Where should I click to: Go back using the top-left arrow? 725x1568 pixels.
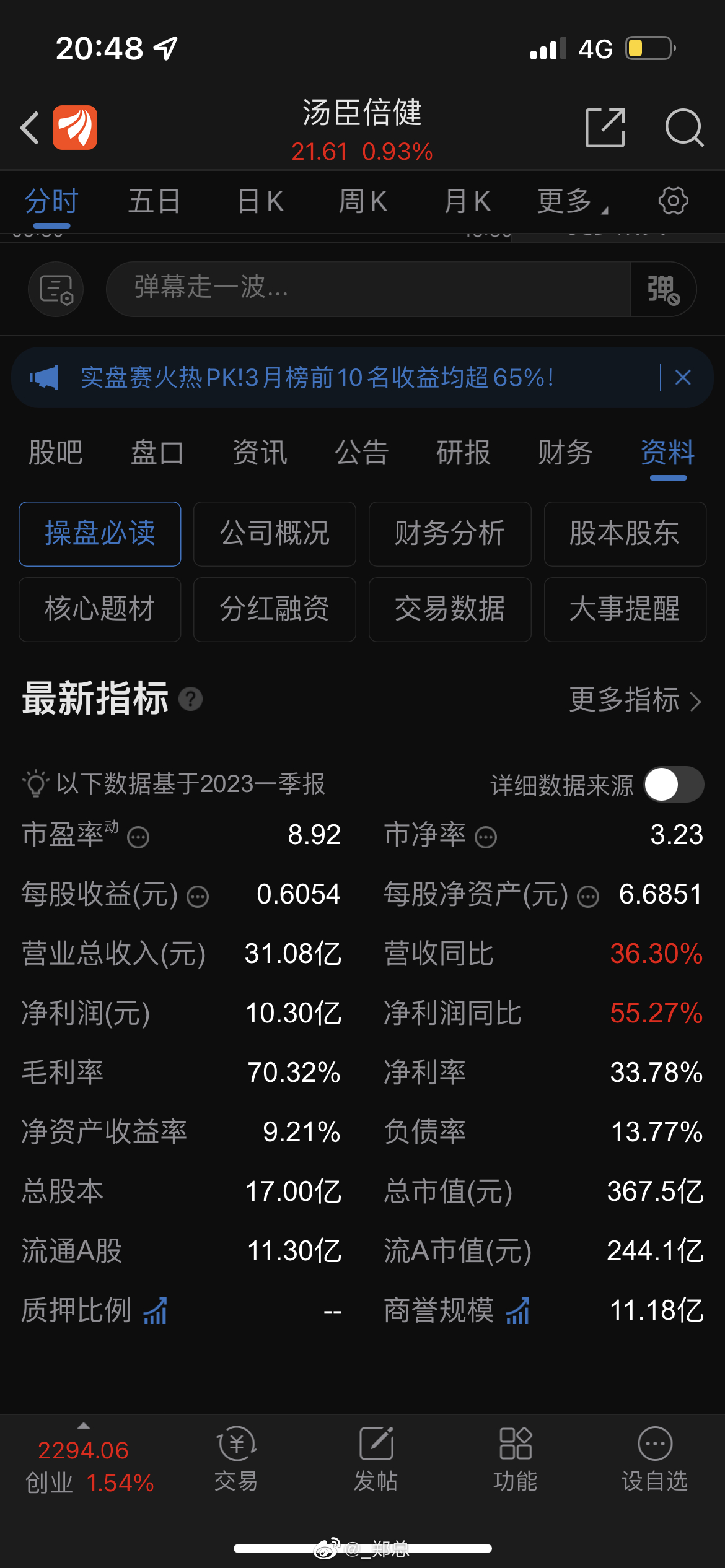tap(30, 128)
